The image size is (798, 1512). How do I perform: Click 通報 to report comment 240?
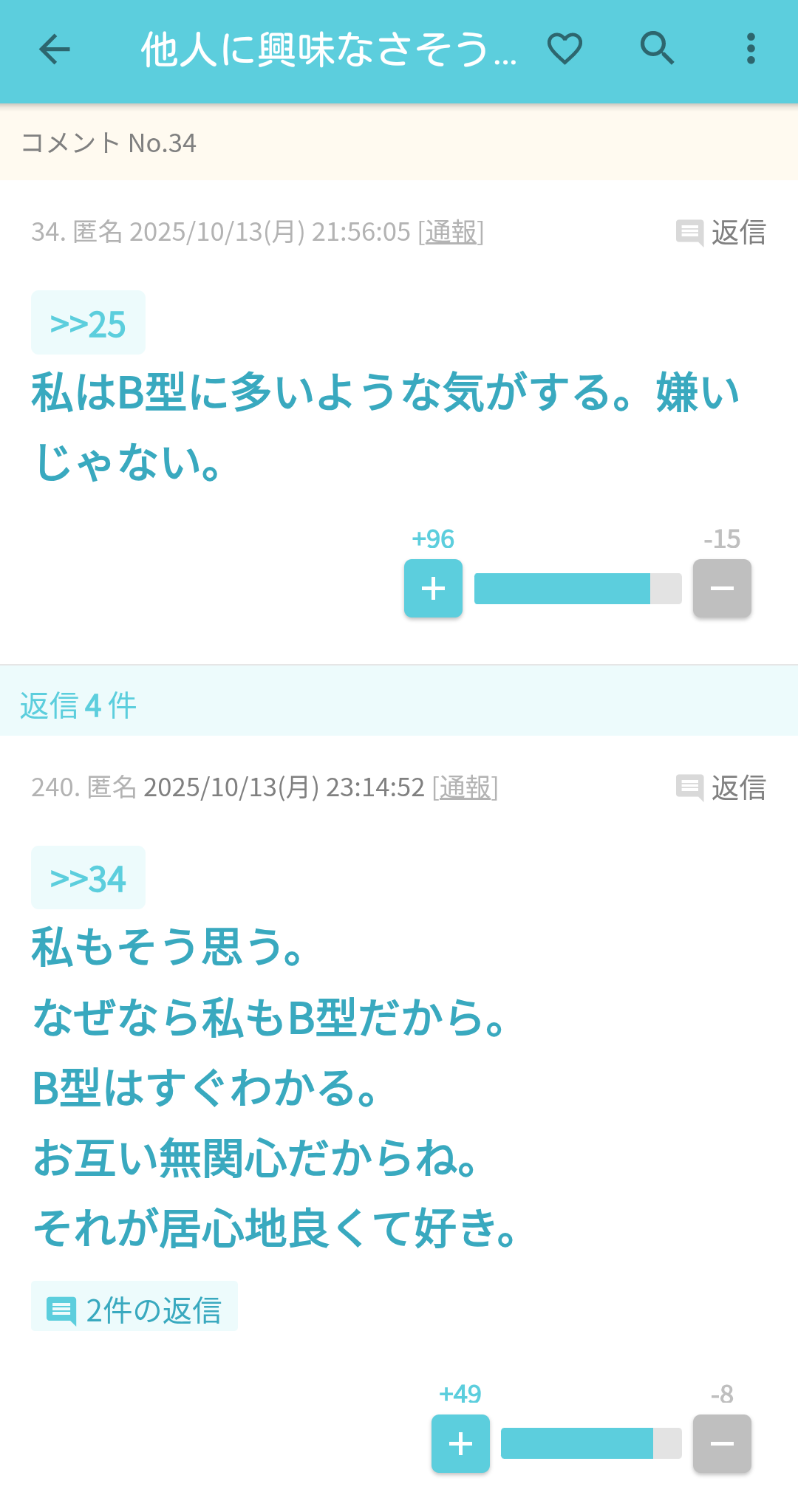pos(465,787)
